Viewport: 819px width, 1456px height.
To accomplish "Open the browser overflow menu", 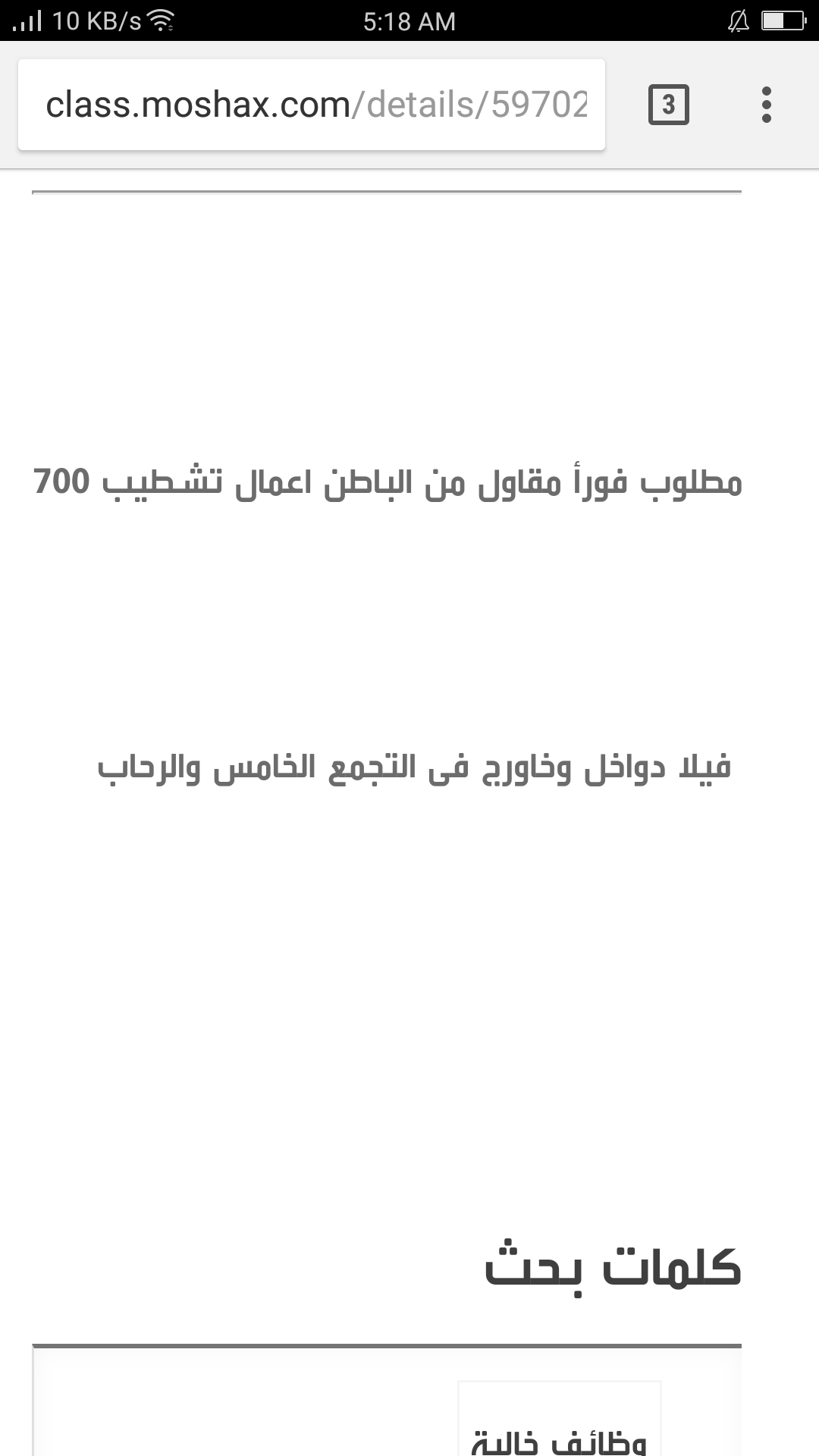I will click(766, 105).
